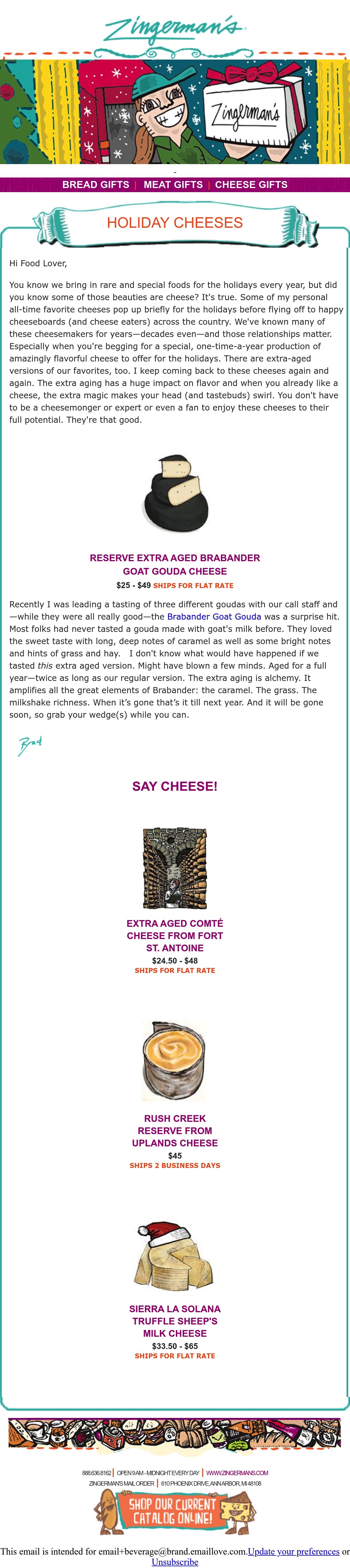Tap the Reserve Extra Aged Brabander title
The height and width of the screenshot is (1568, 350).
(175, 564)
